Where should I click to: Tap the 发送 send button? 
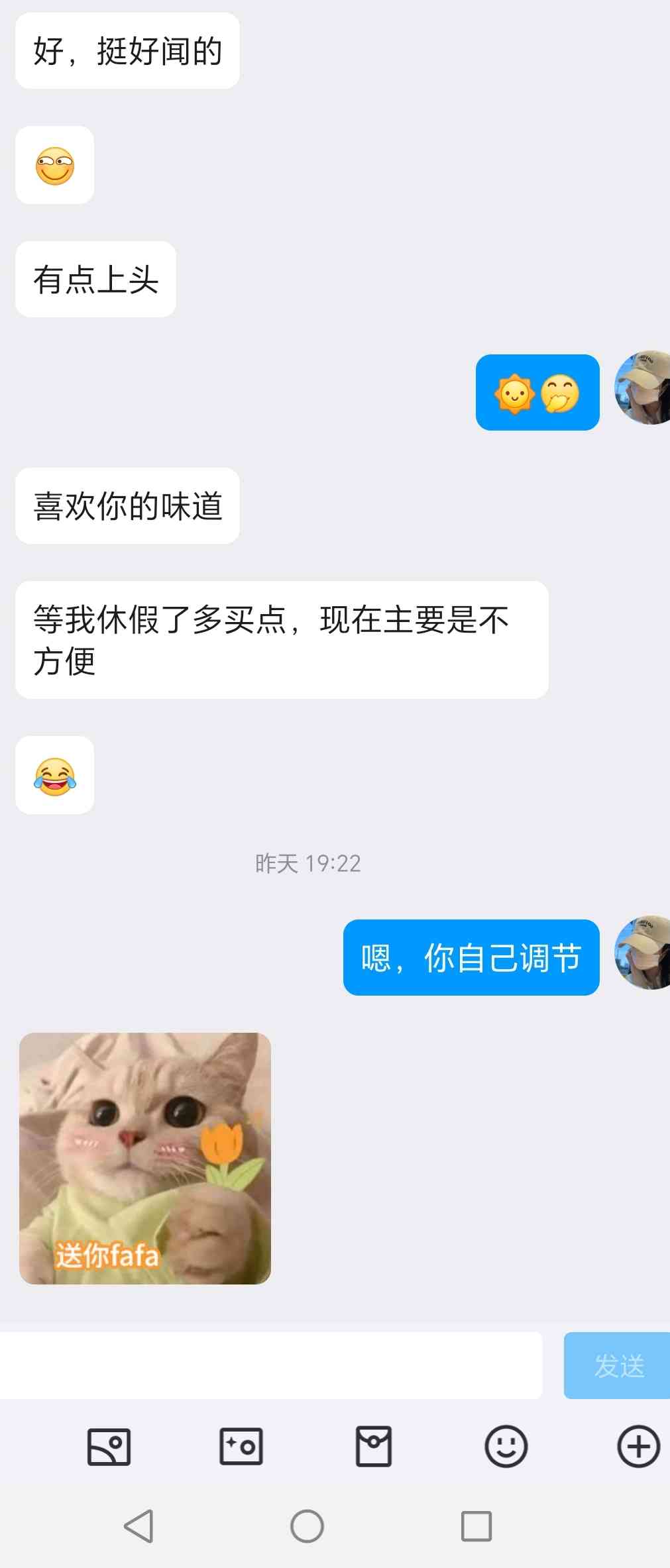click(618, 1365)
